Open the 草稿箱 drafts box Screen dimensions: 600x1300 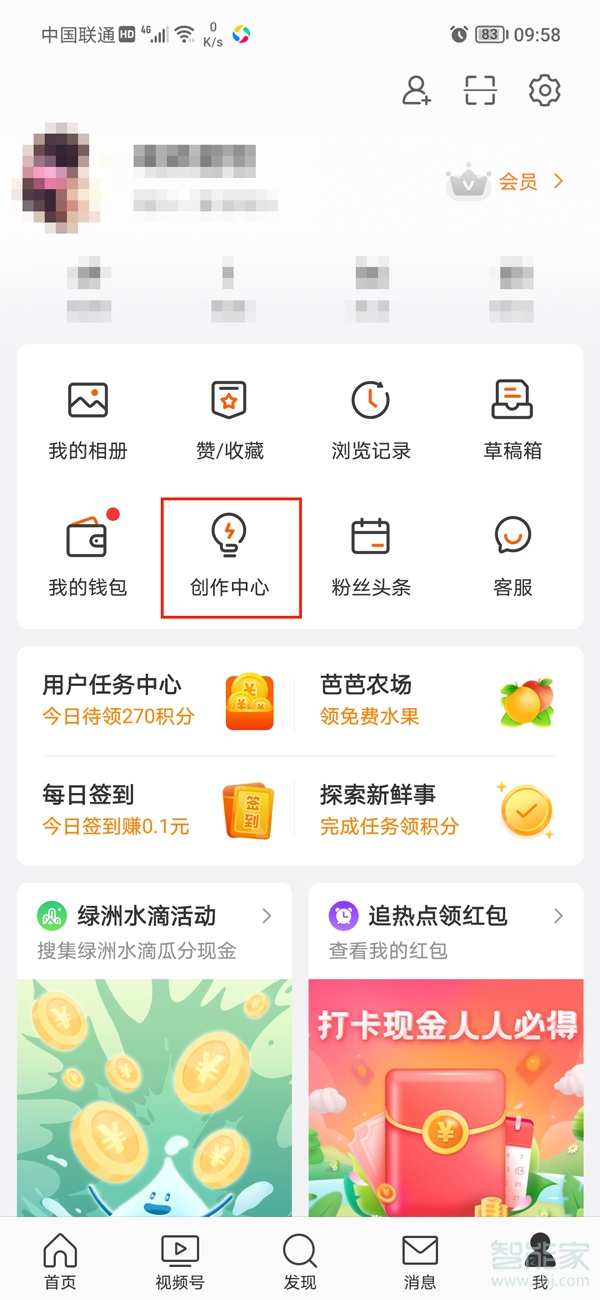[x=512, y=419]
